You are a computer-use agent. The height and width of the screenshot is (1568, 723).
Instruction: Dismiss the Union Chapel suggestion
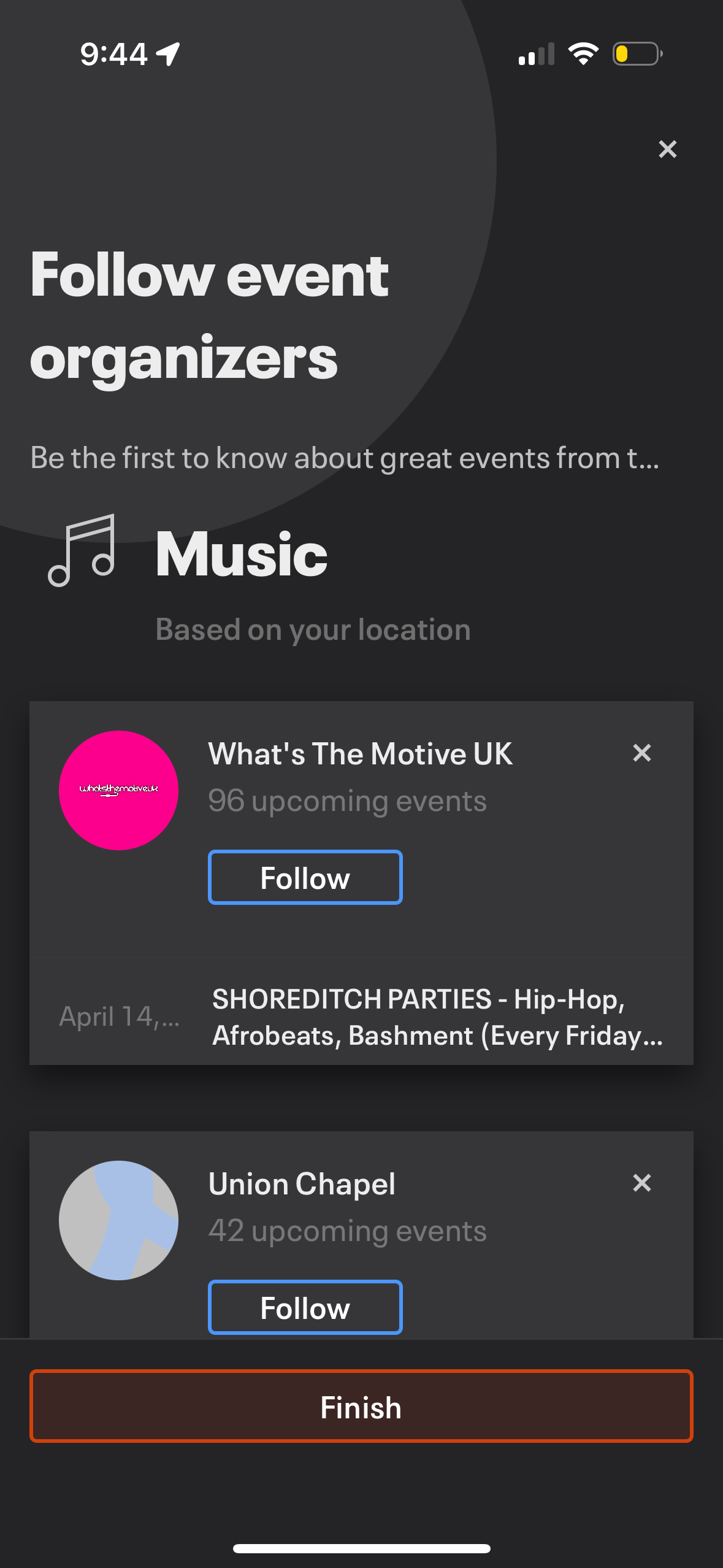click(x=641, y=1183)
